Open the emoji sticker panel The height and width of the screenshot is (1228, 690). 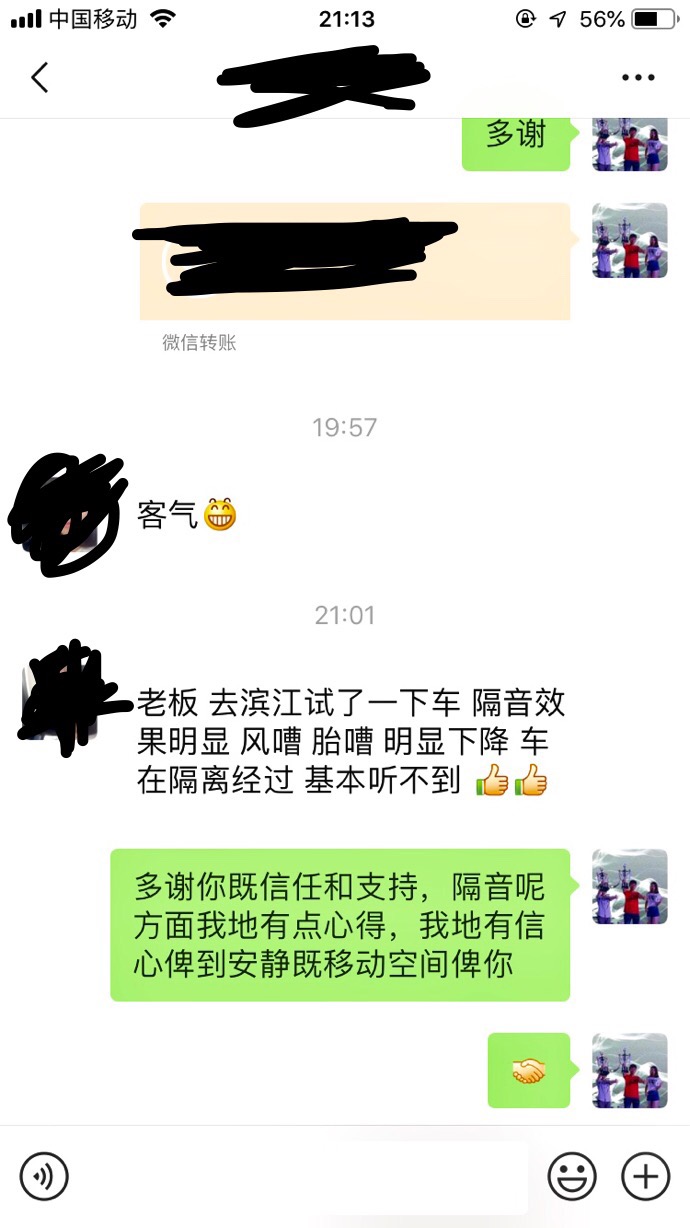point(572,1176)
